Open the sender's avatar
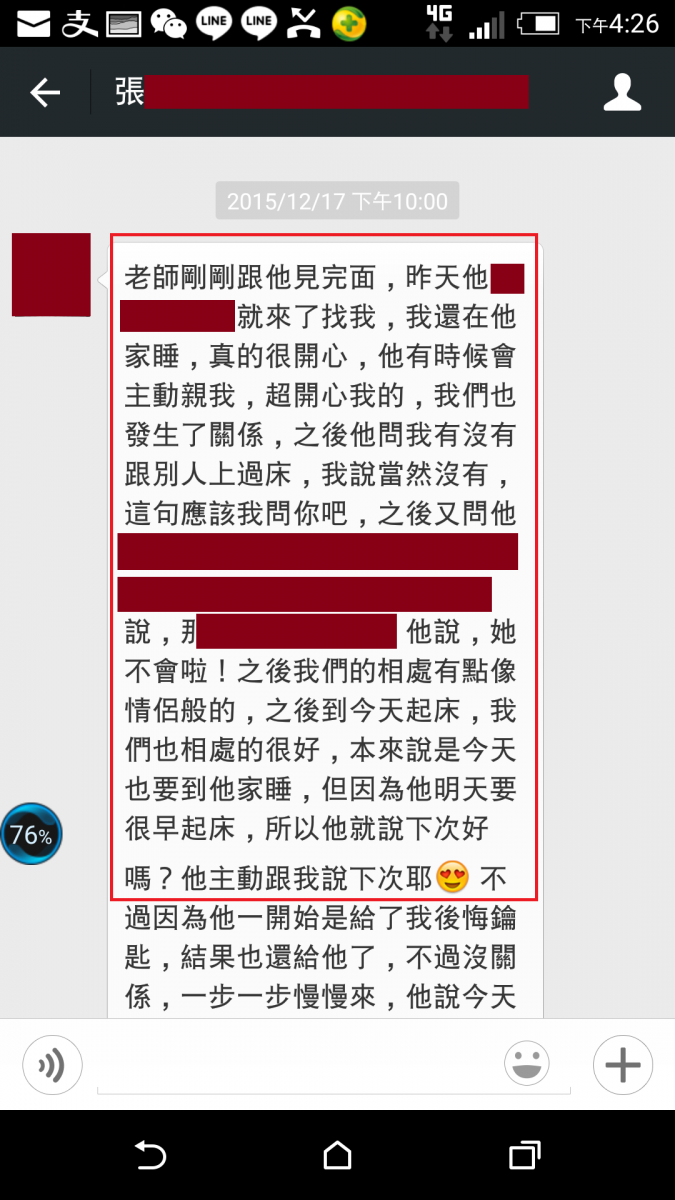 (x=51, y=275)
